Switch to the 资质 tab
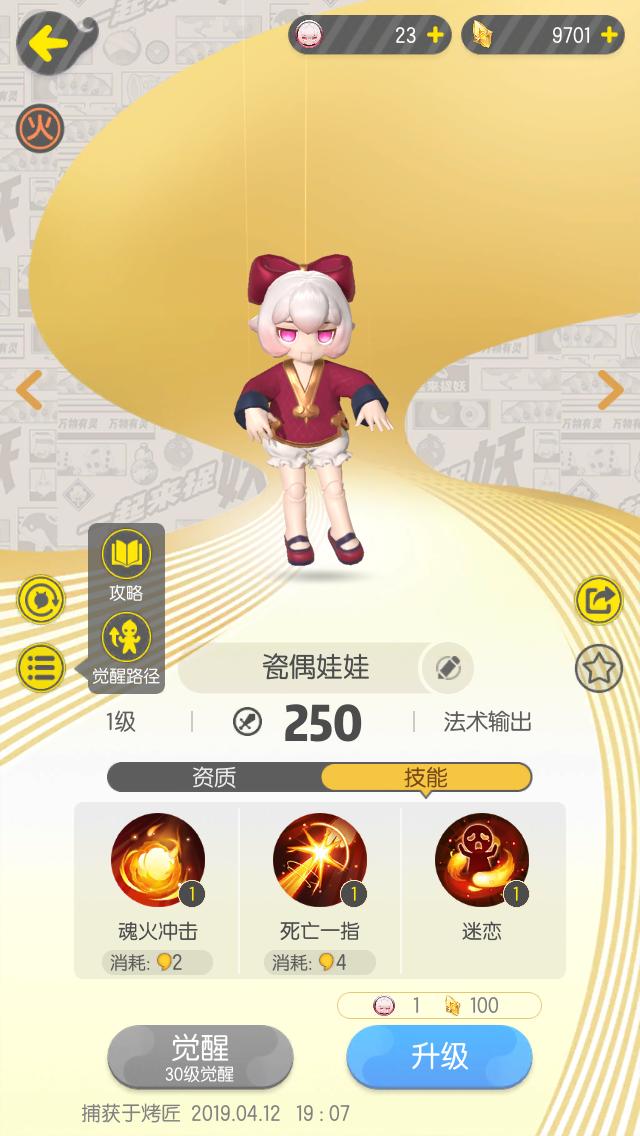640x1136 pixels. coord(214,777)
